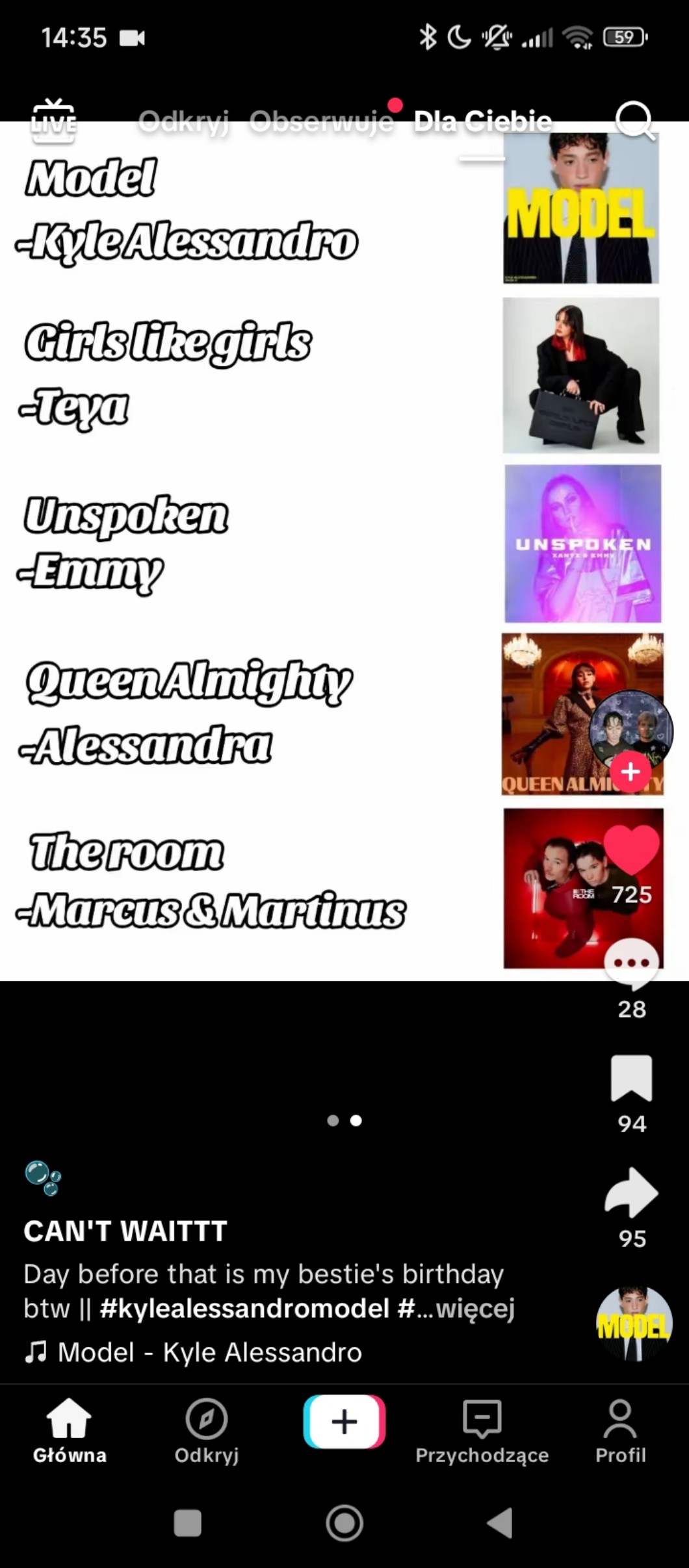
Task: Open sound Model - Kyle Alessandro
Action: [208, 1352]
